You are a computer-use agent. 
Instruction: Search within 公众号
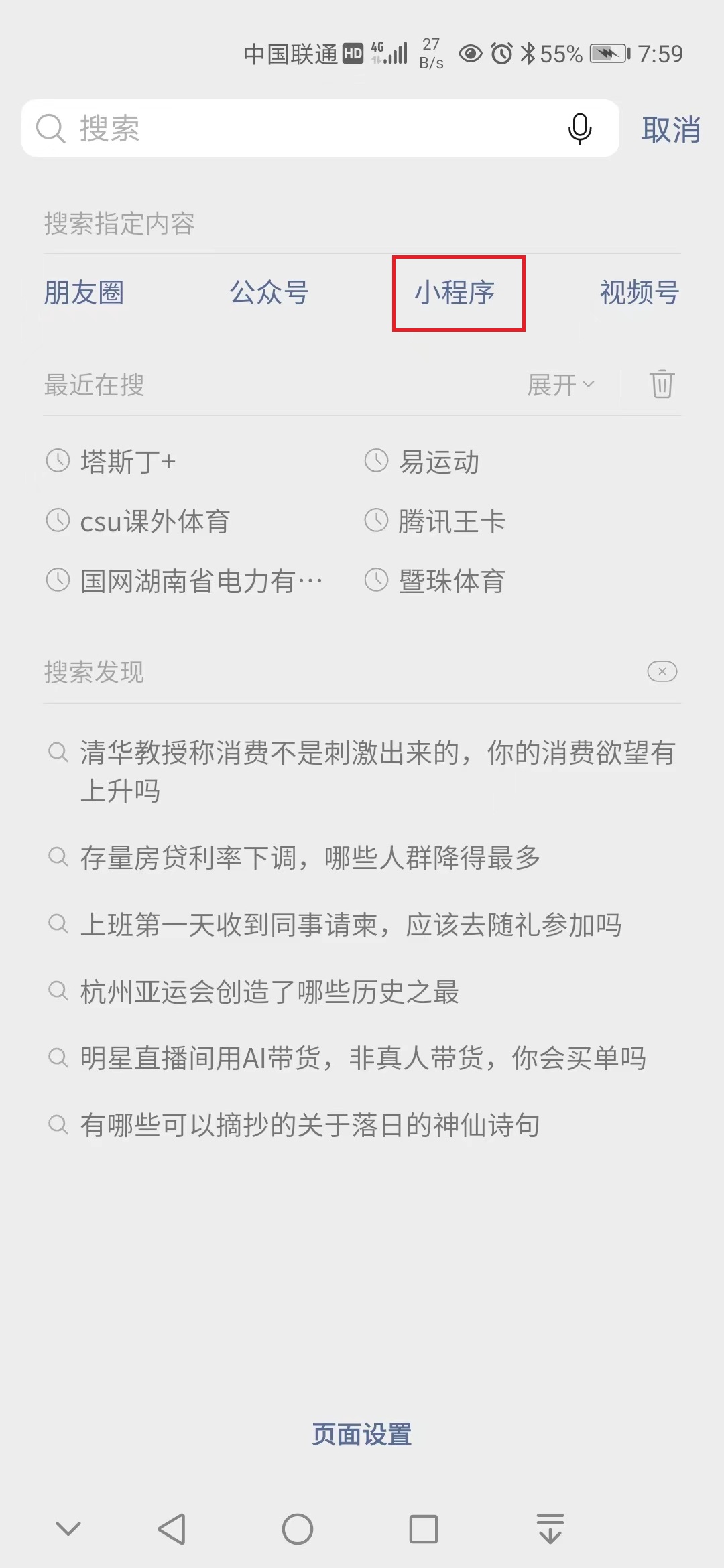coord(269,293)
